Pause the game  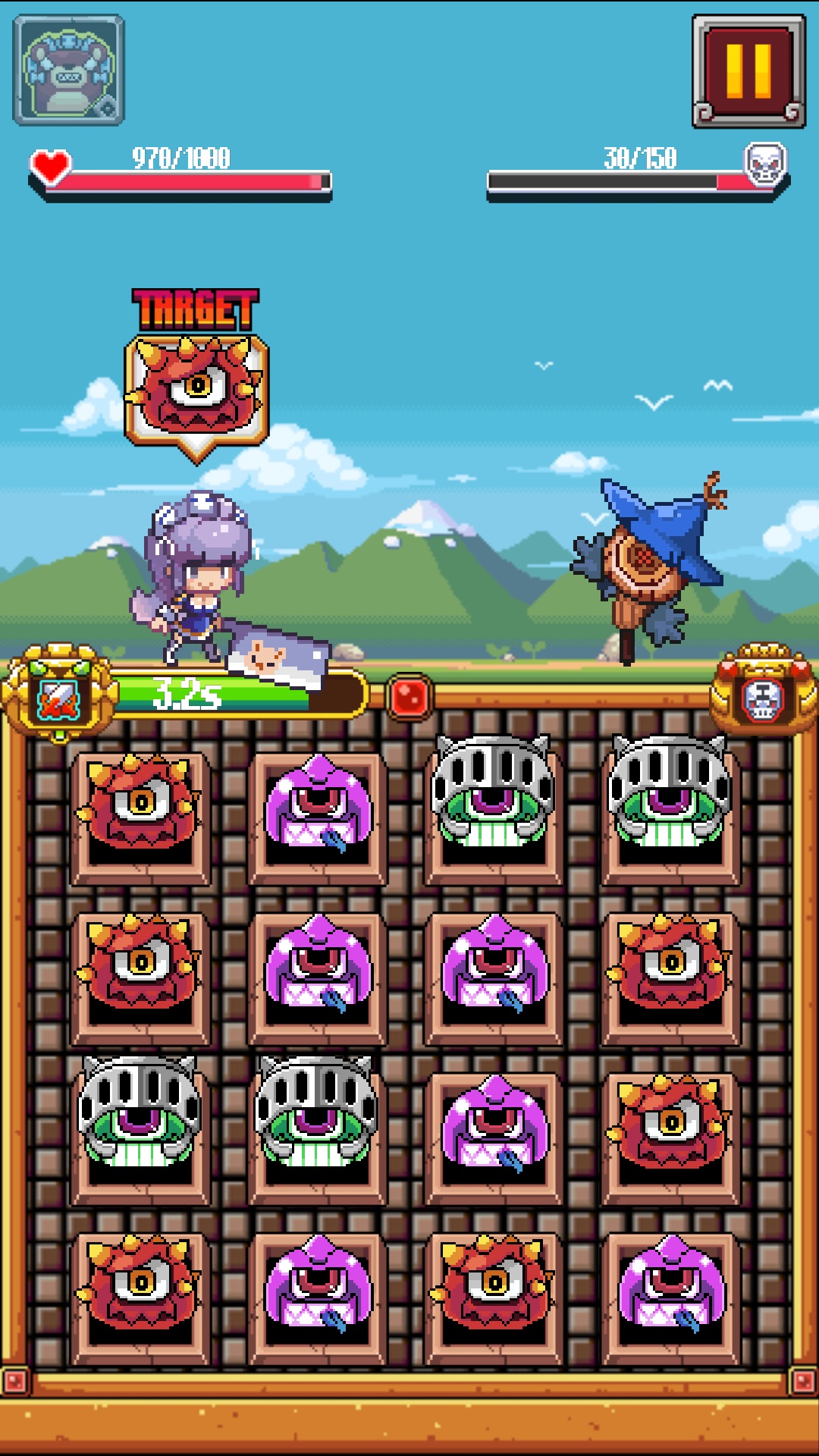(x=748, y=71)
